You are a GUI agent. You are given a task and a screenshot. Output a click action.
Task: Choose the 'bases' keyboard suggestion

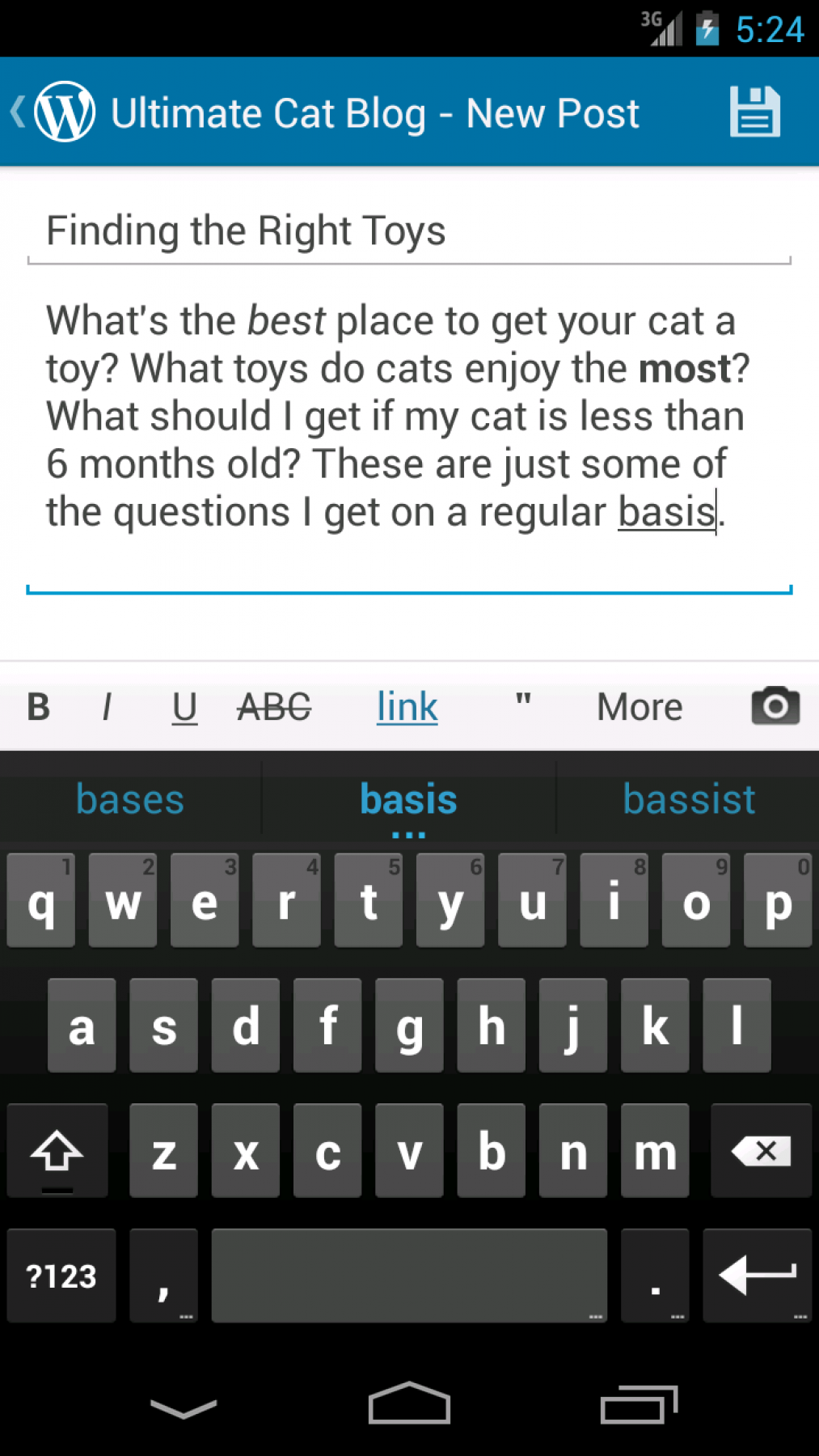coord(130,799)
